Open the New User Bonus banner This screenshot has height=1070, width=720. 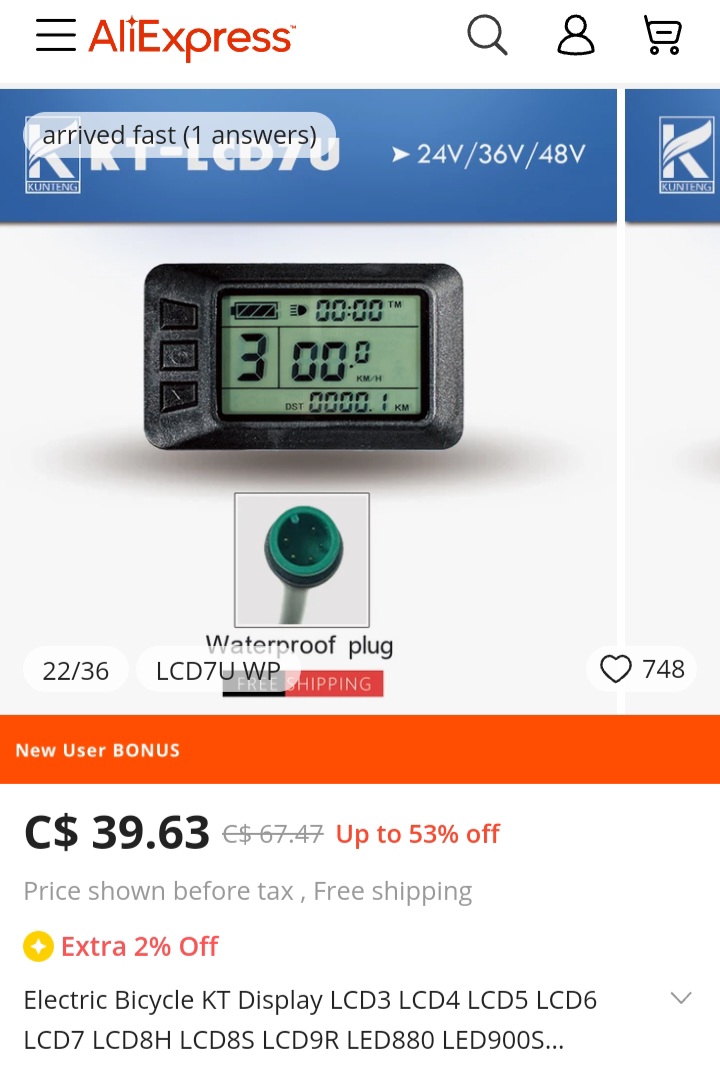(360, 749)
